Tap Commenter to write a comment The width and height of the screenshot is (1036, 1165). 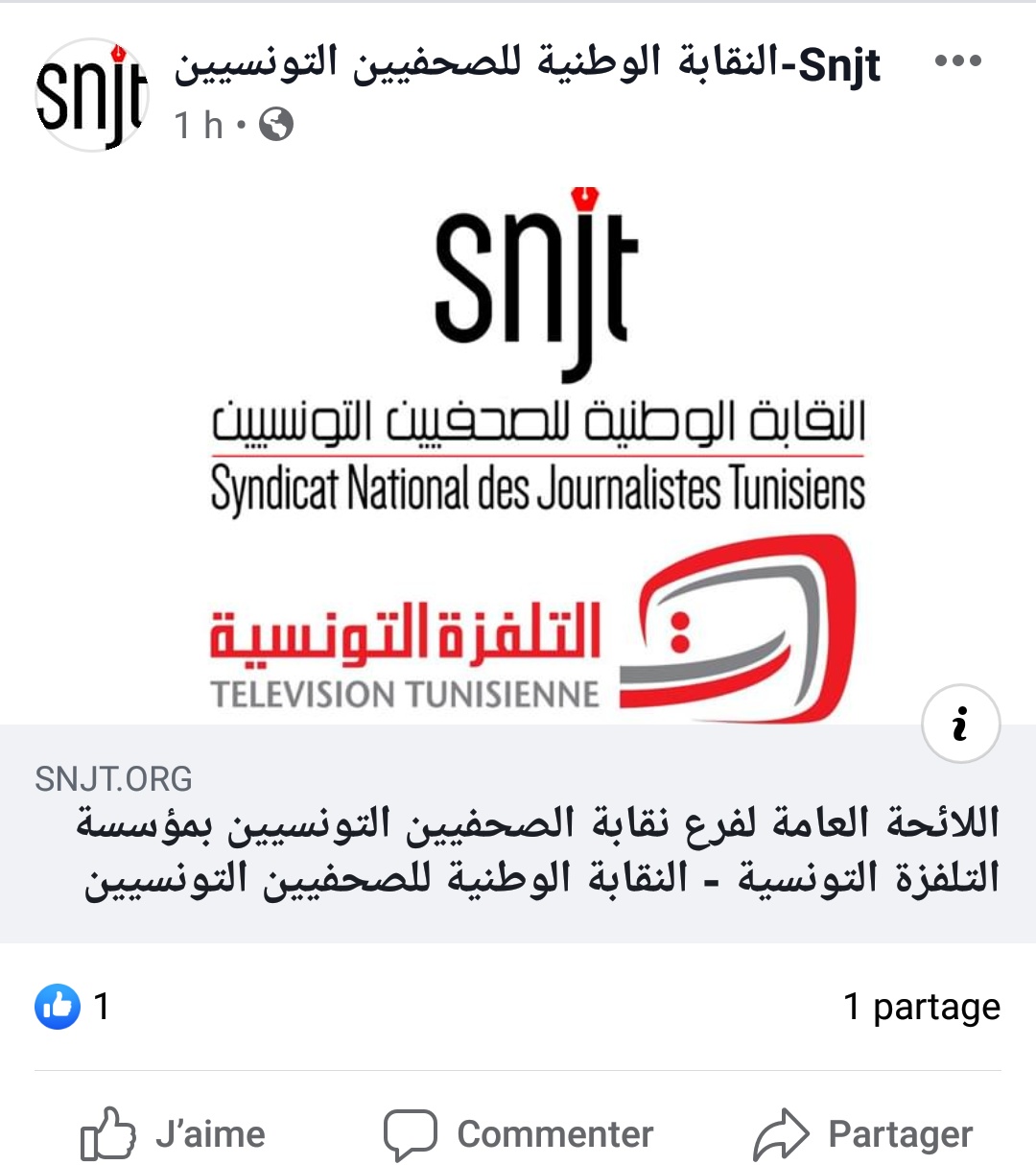519,1134
